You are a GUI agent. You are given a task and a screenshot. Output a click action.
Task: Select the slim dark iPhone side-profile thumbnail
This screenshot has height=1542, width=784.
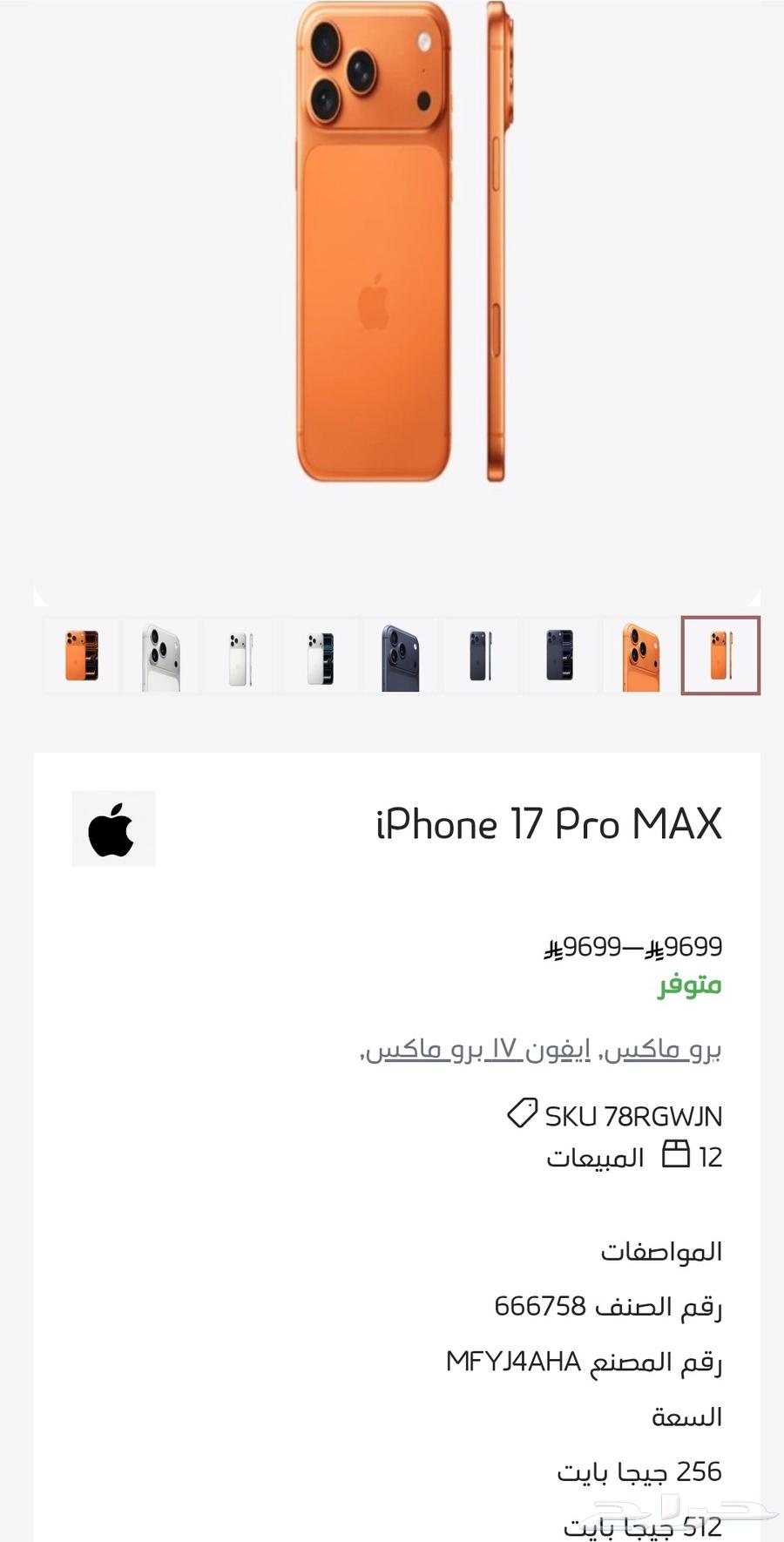[481, 655]
